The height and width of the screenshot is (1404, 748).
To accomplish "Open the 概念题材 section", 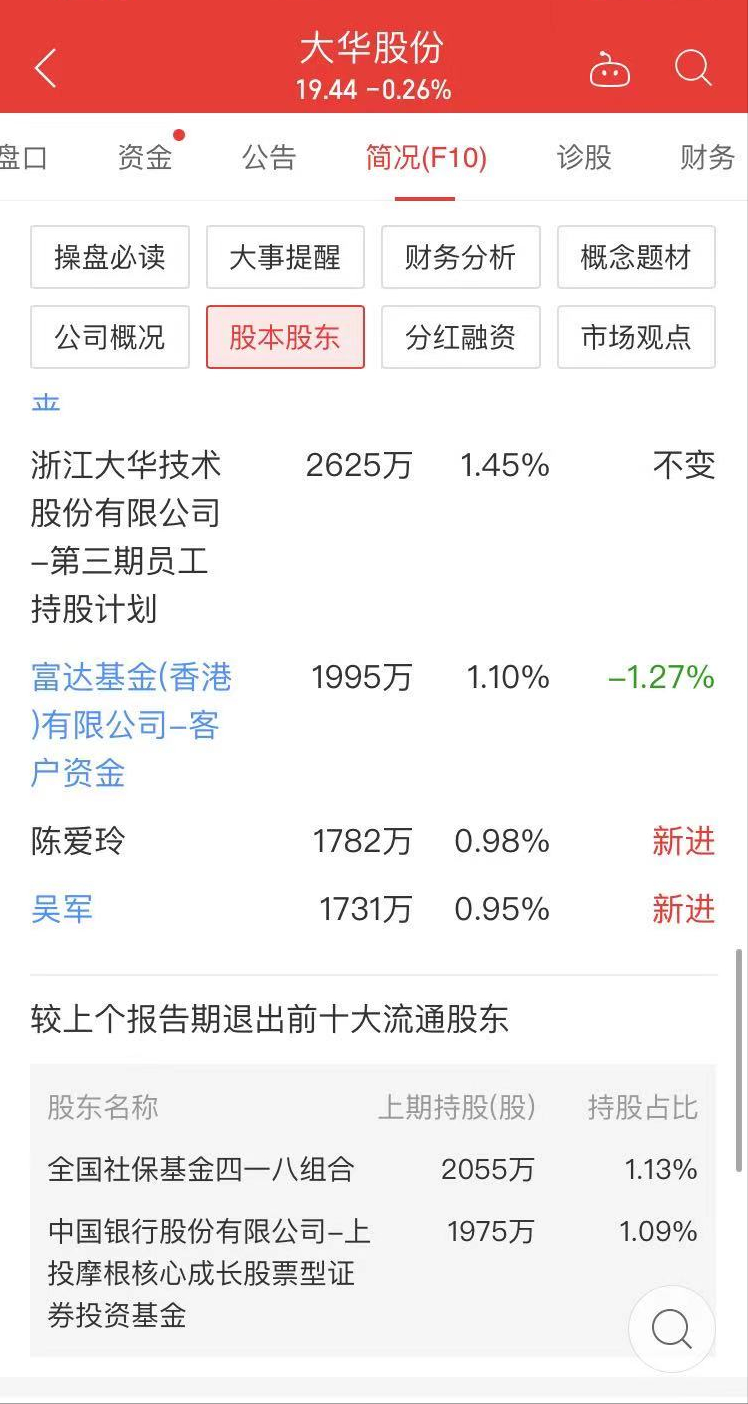I will pos(636,257).
